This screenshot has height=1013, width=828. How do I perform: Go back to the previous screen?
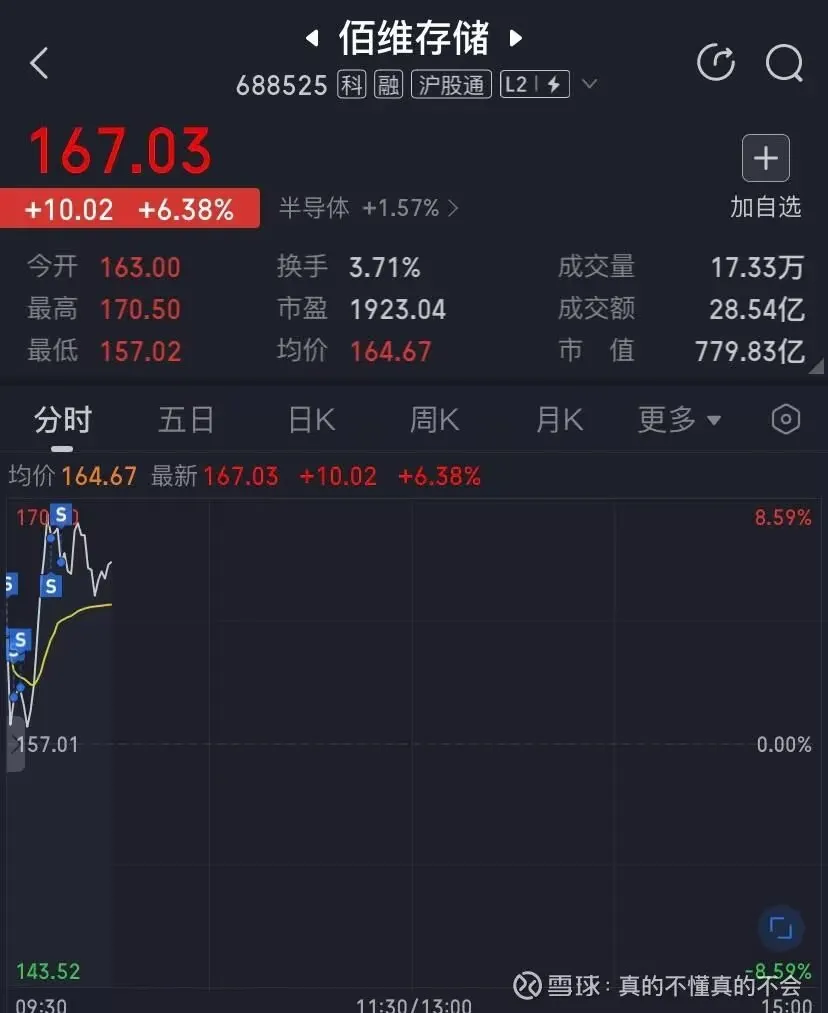(39, 63)
